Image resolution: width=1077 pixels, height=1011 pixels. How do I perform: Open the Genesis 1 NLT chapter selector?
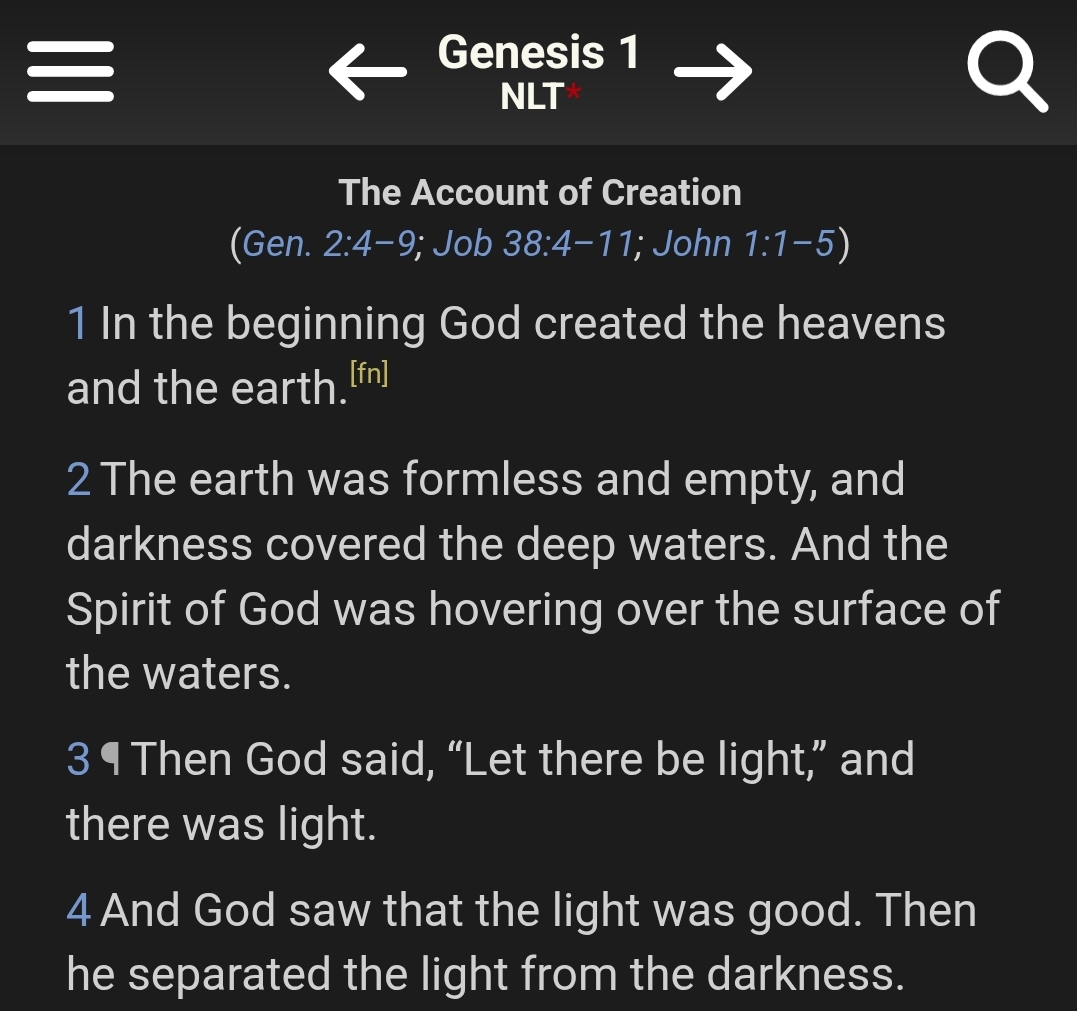pyautogui.click(x=539, y=71)
